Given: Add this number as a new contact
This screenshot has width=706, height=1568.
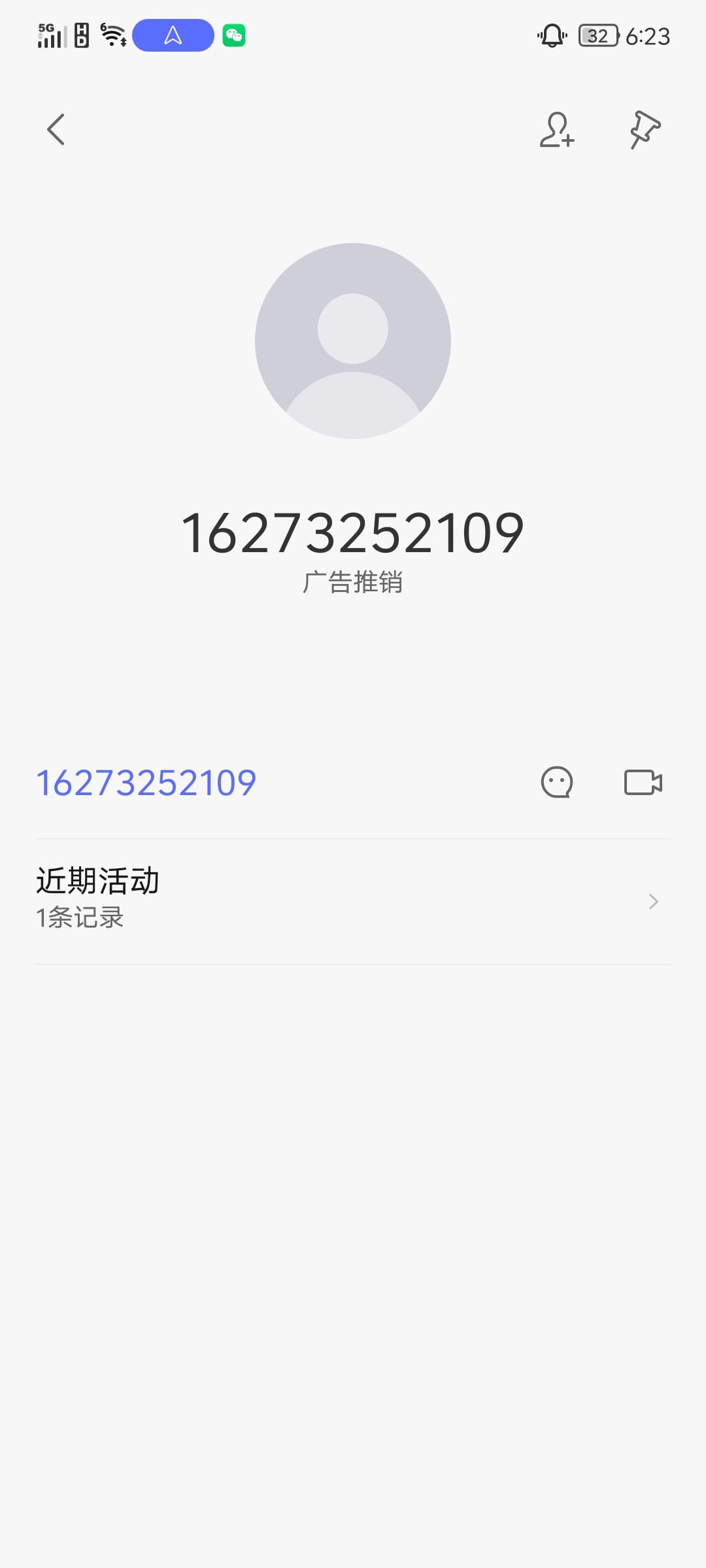Looking at the screenshot, I should coord(557,129).
